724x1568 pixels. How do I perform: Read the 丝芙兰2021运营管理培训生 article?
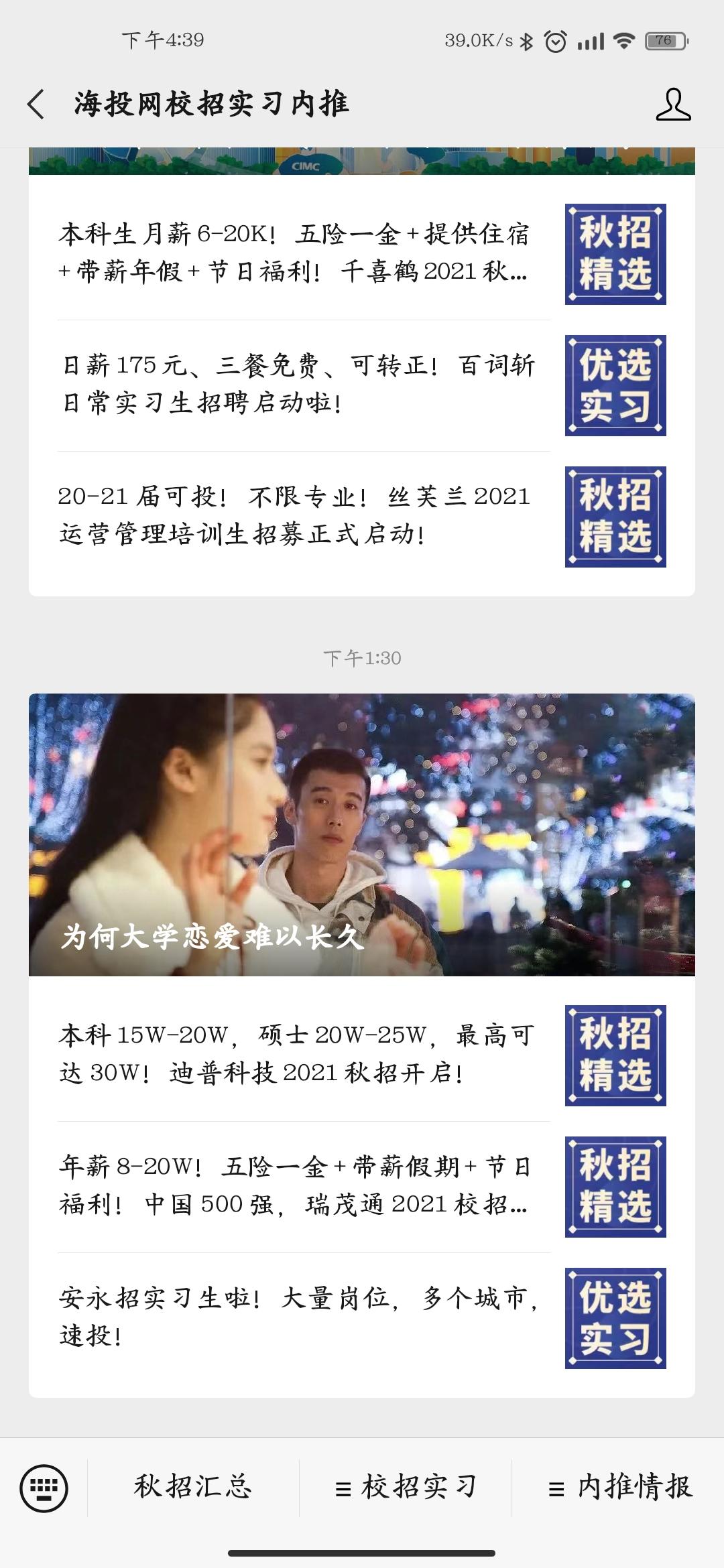295,516
